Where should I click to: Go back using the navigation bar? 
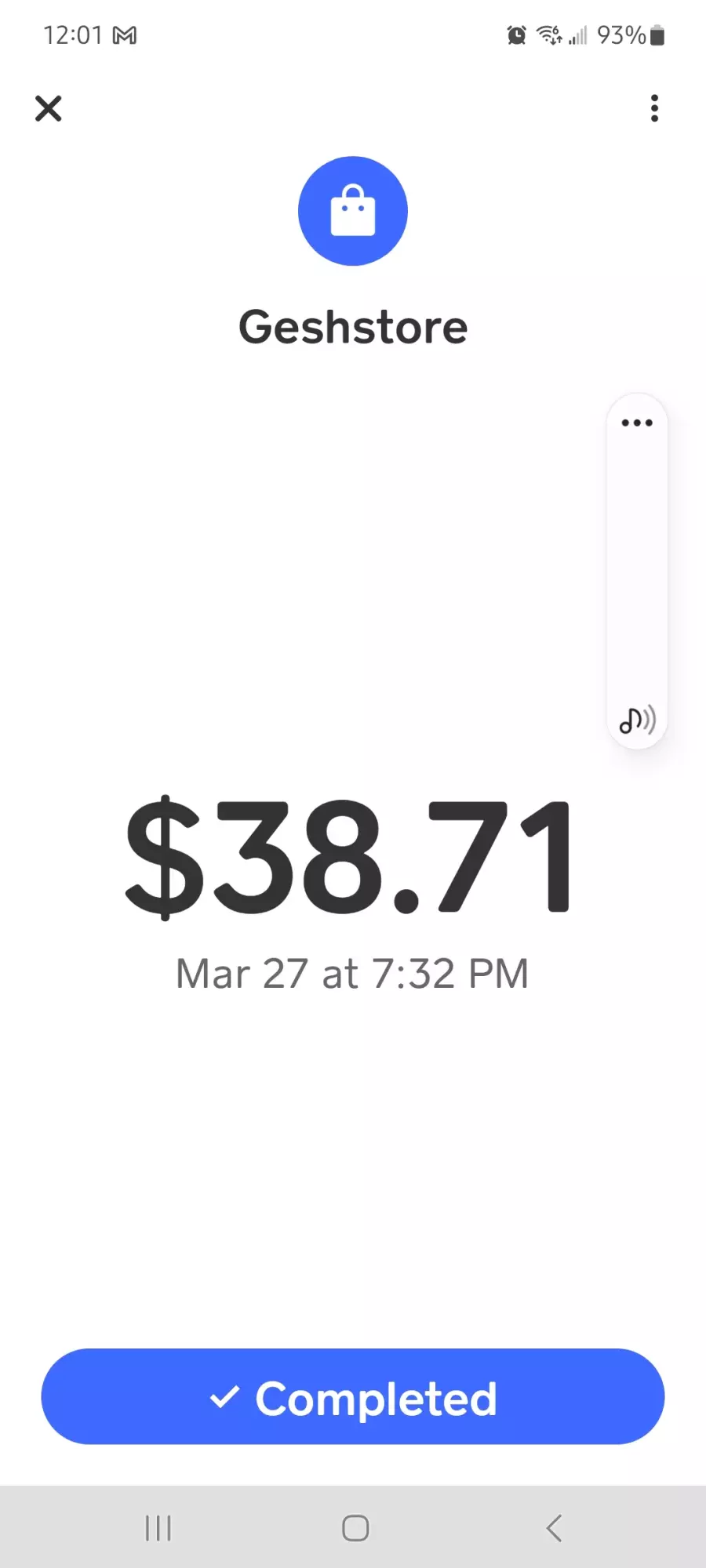[554, 1528]
